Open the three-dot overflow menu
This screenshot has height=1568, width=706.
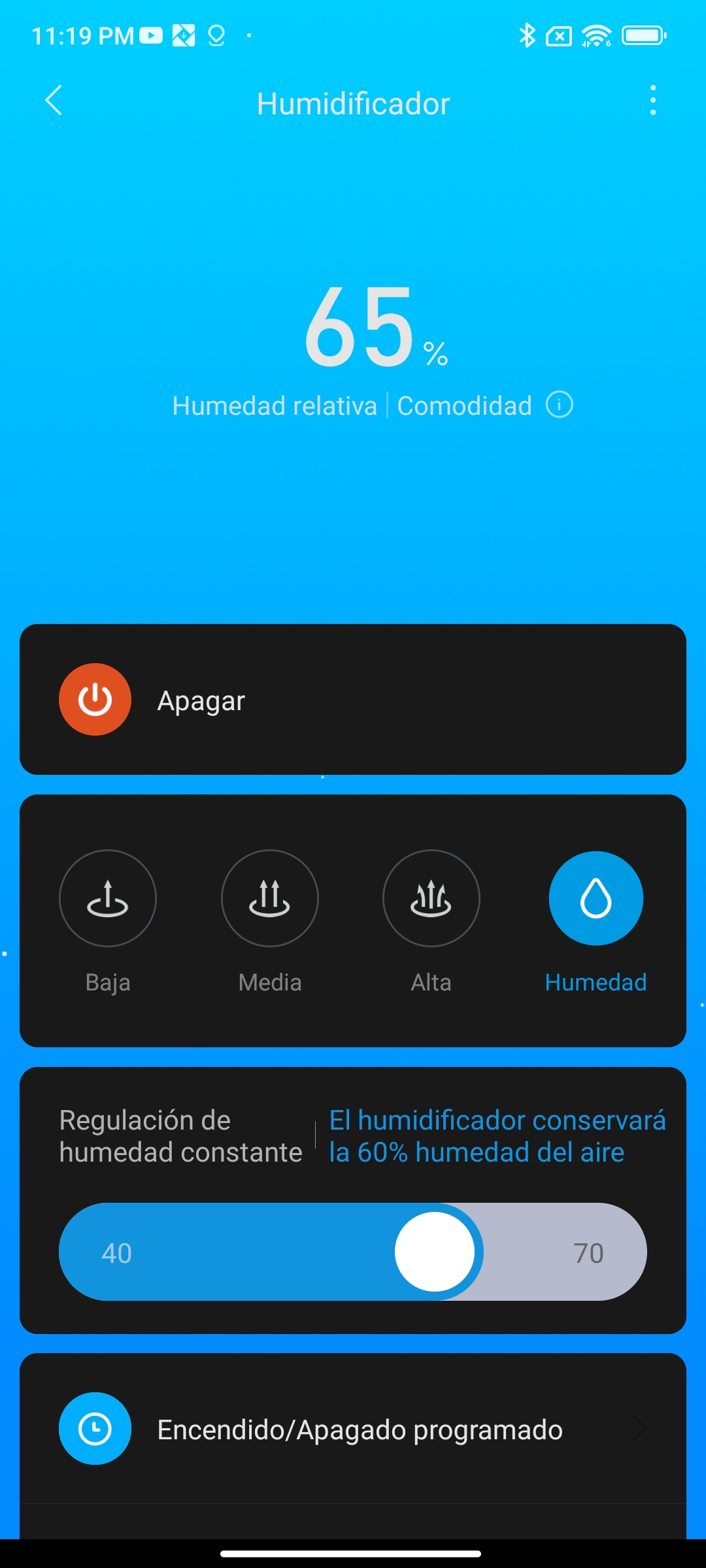click(652, 101)
